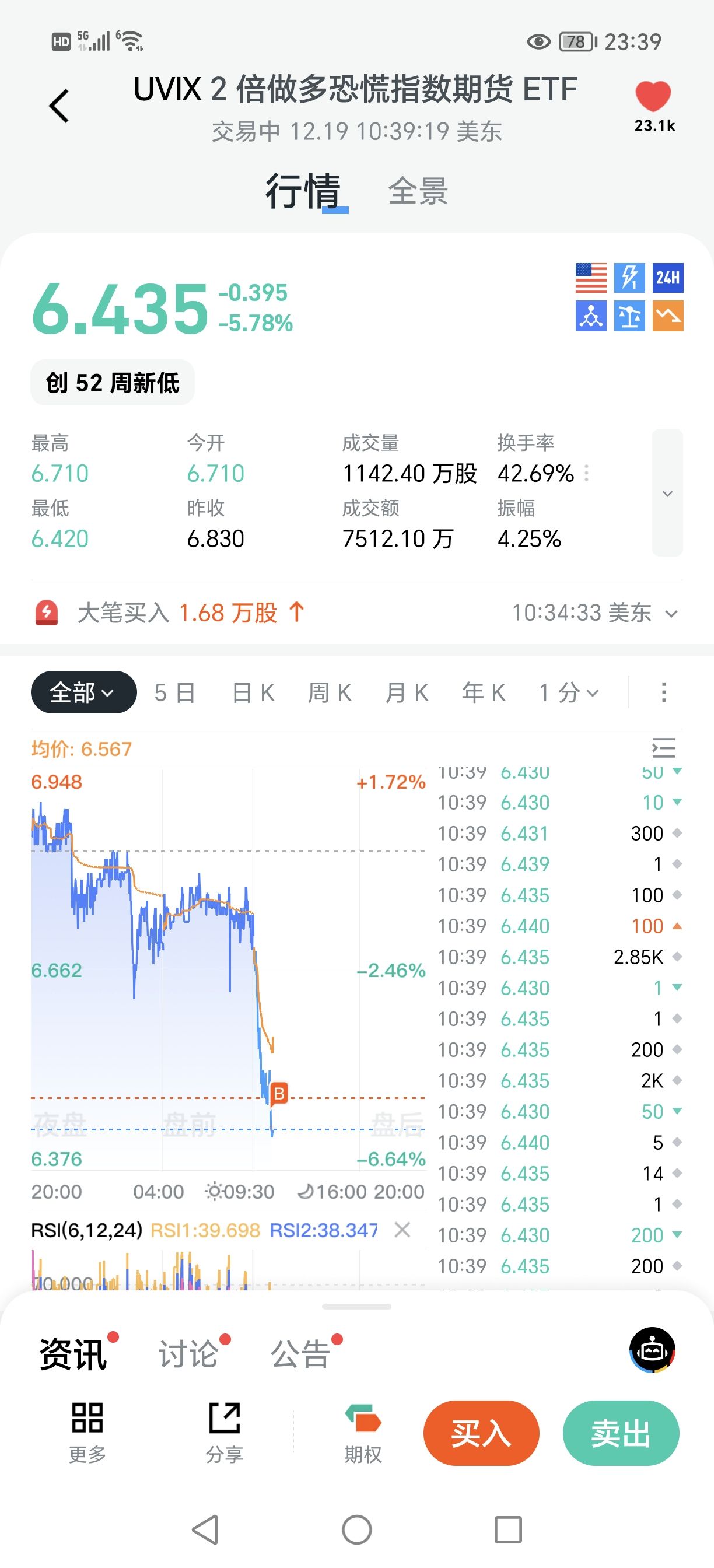Switch chart to 月K
This screenshot has height=1568, width=714.
pyautogui.click(x=407, y=692)
